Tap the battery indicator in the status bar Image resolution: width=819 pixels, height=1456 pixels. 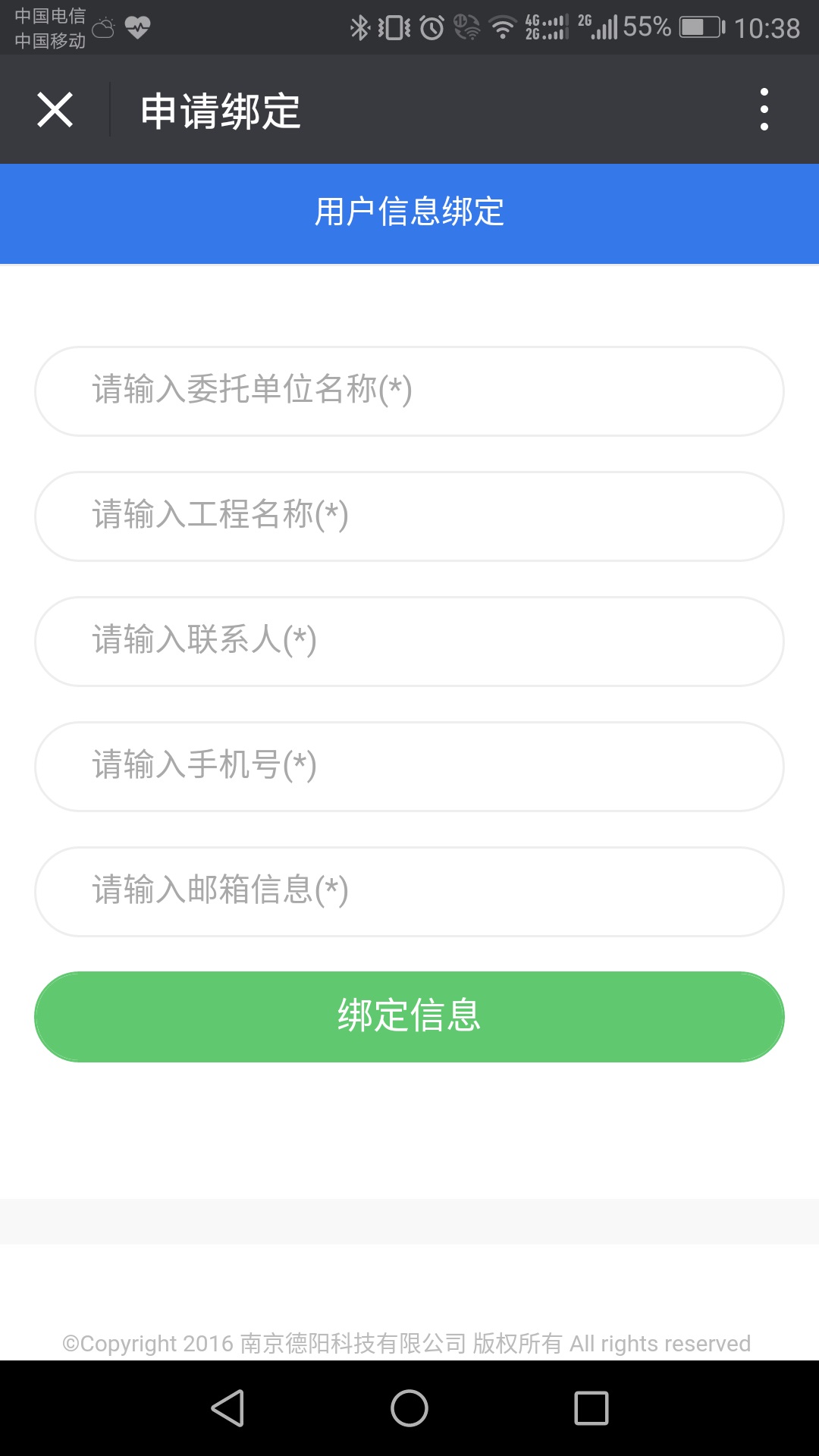click(698, 28)
